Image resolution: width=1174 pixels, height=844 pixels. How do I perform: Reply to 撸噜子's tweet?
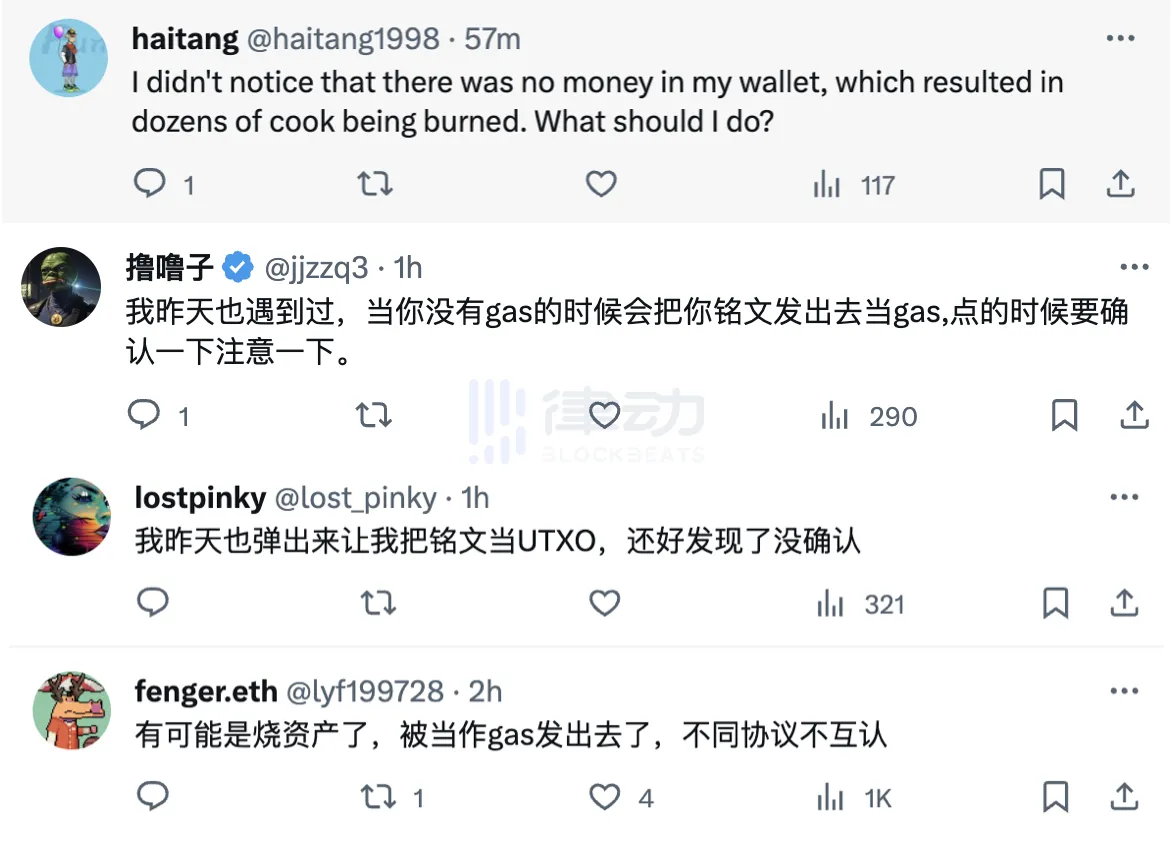pyautogui.click(x=145, y=414)
